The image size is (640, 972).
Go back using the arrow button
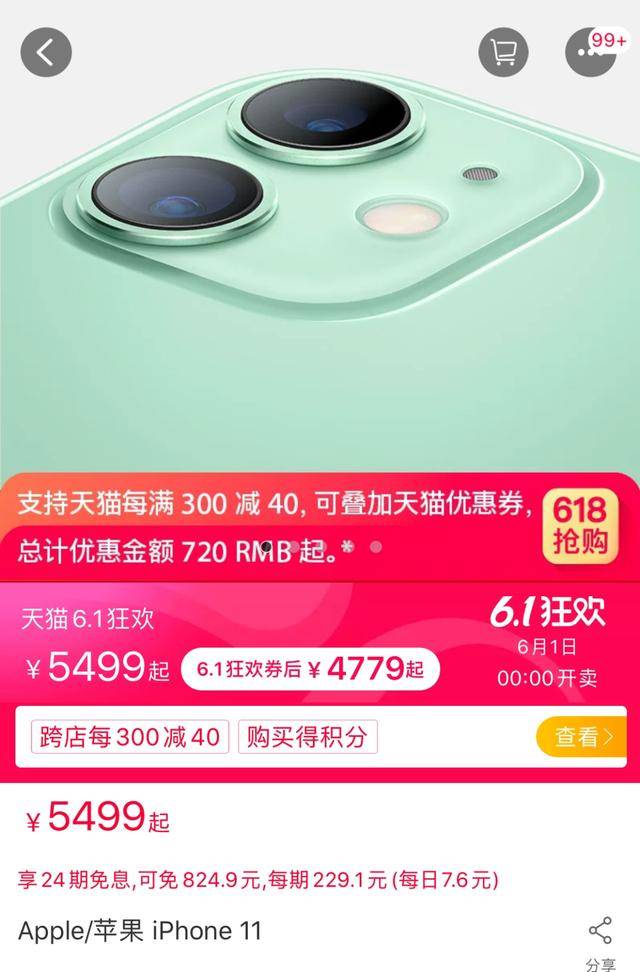(x=46, y=53)
